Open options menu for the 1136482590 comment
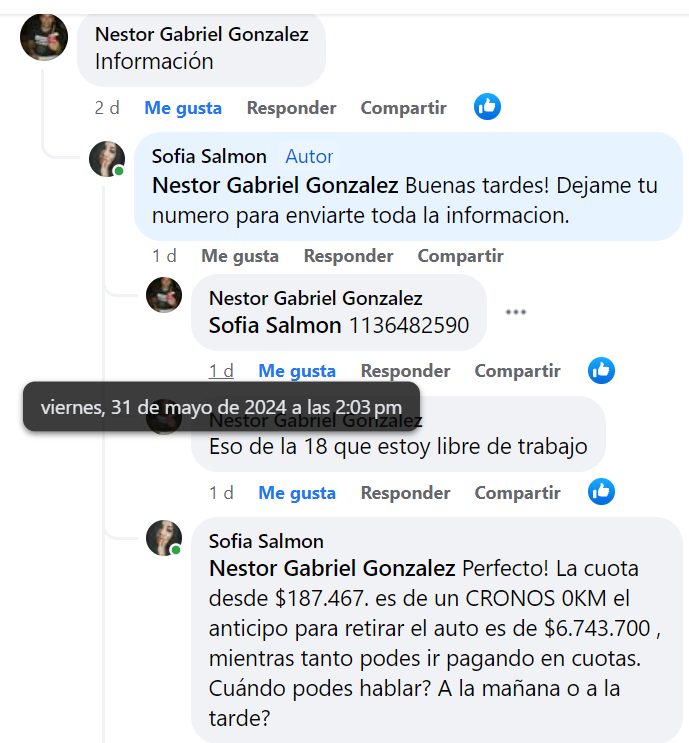Screen dimensions: 689x743 point(516,312)
